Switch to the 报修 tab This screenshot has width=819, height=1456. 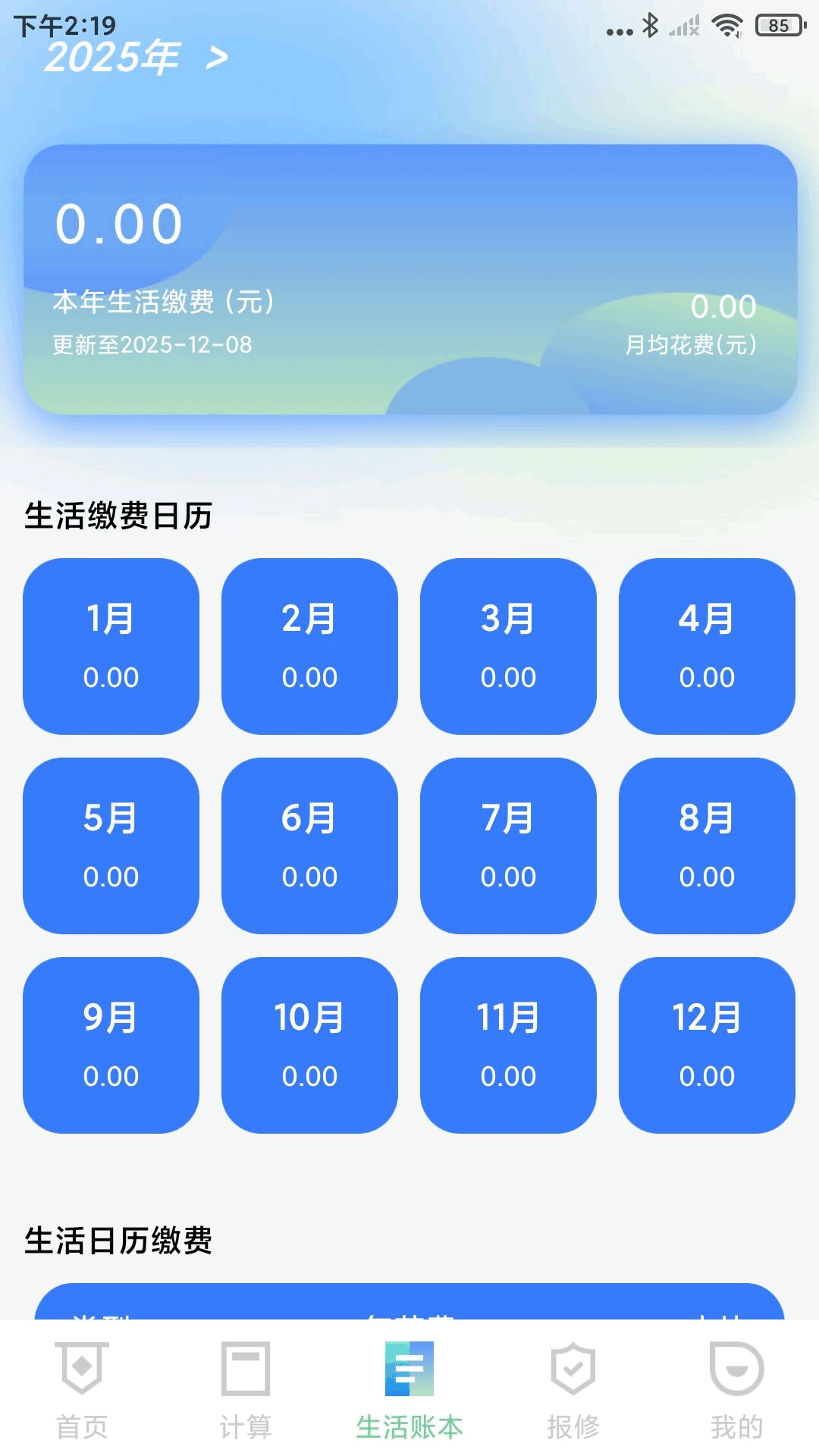[573, 1403]
